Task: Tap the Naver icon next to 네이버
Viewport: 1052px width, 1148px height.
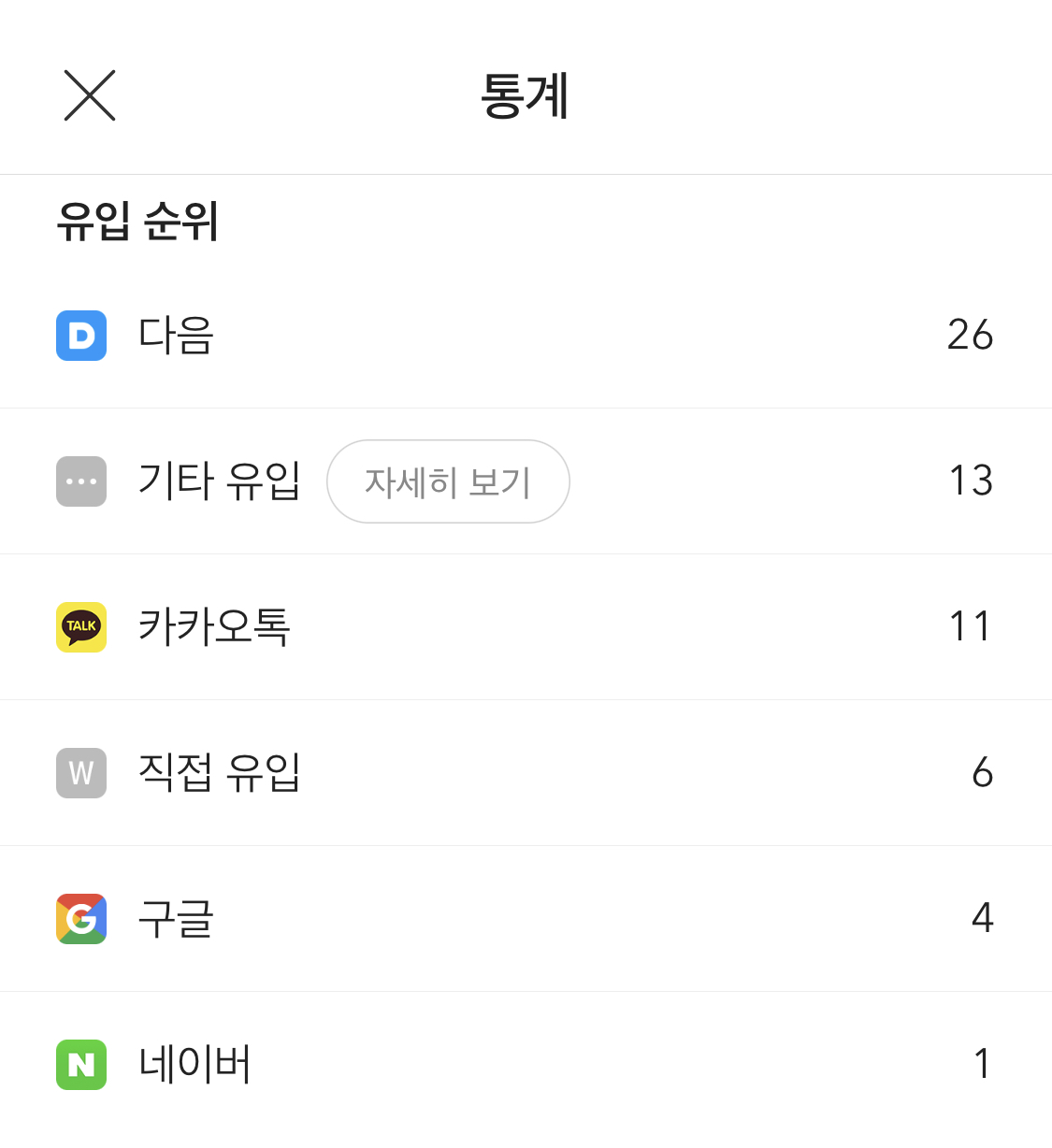Action: [81, 1065]
